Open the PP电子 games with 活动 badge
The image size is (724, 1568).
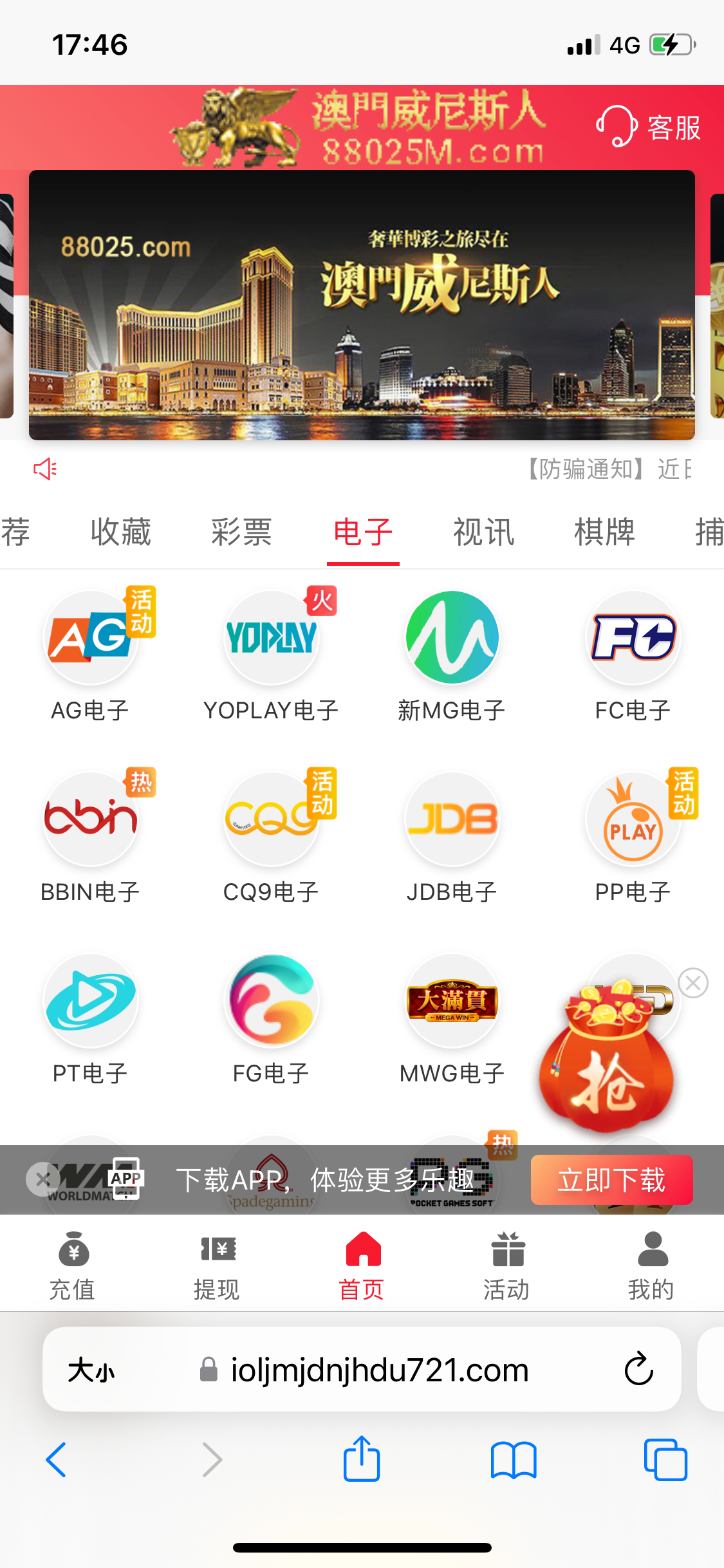(x=633, y=819)
